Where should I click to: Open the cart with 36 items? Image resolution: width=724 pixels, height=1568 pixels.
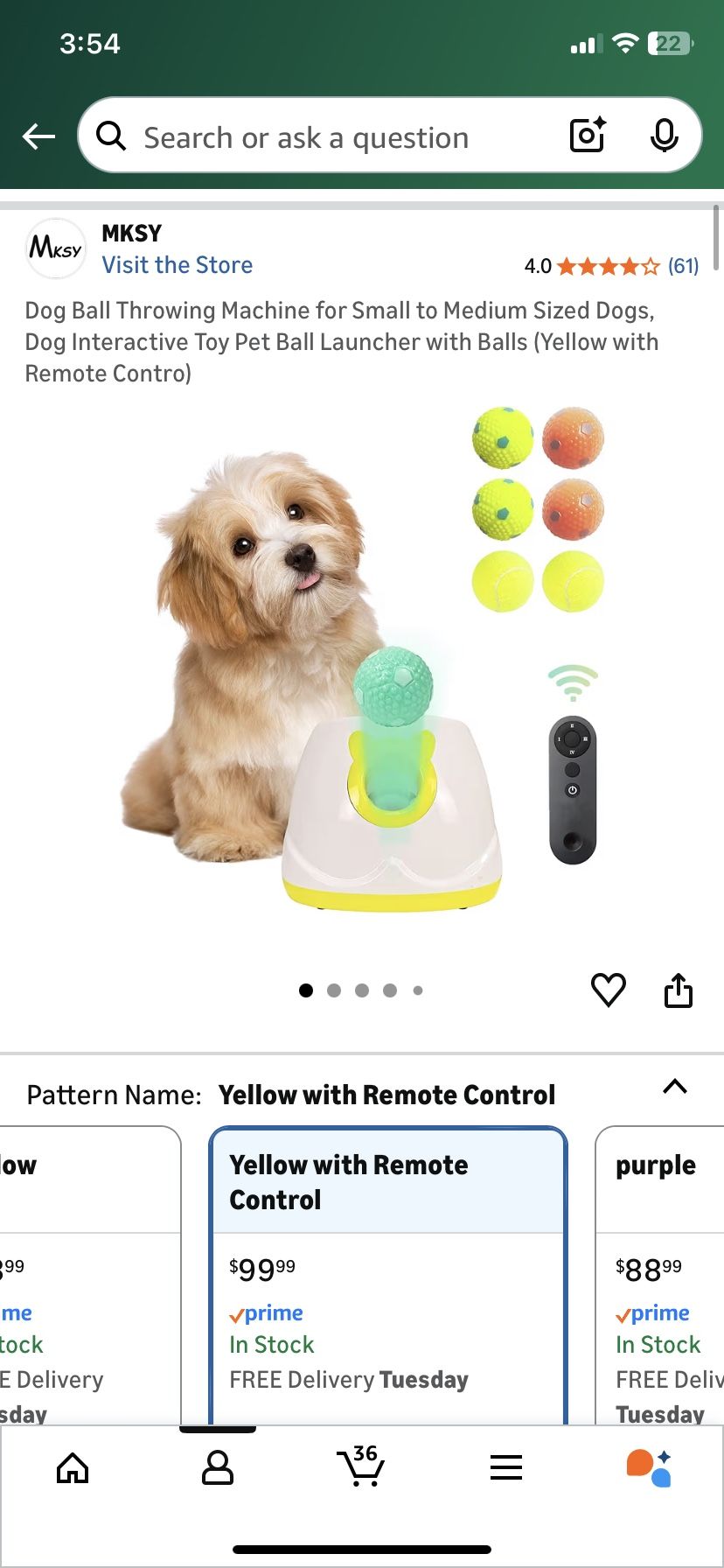361,1466
